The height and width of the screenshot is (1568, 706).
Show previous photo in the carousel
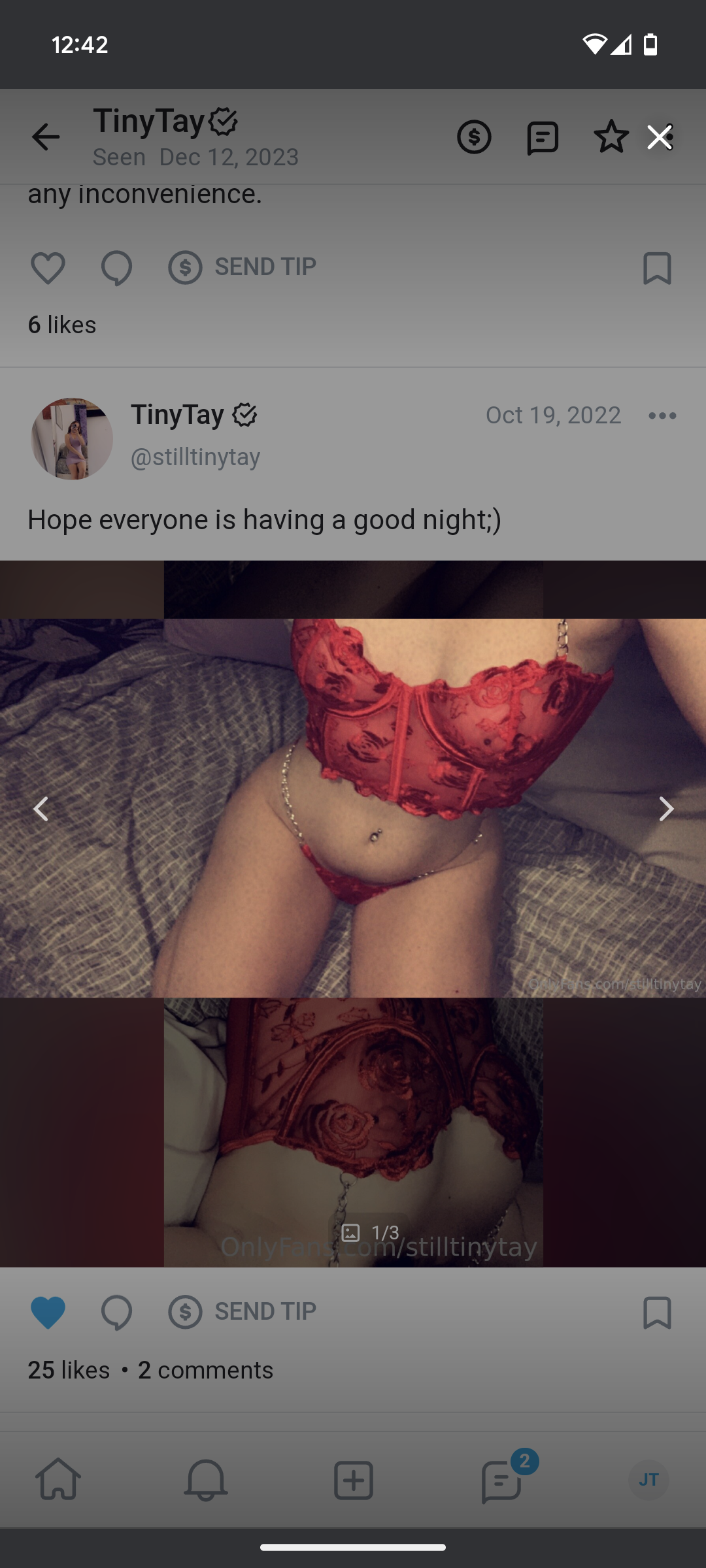[x=41, y=809]
